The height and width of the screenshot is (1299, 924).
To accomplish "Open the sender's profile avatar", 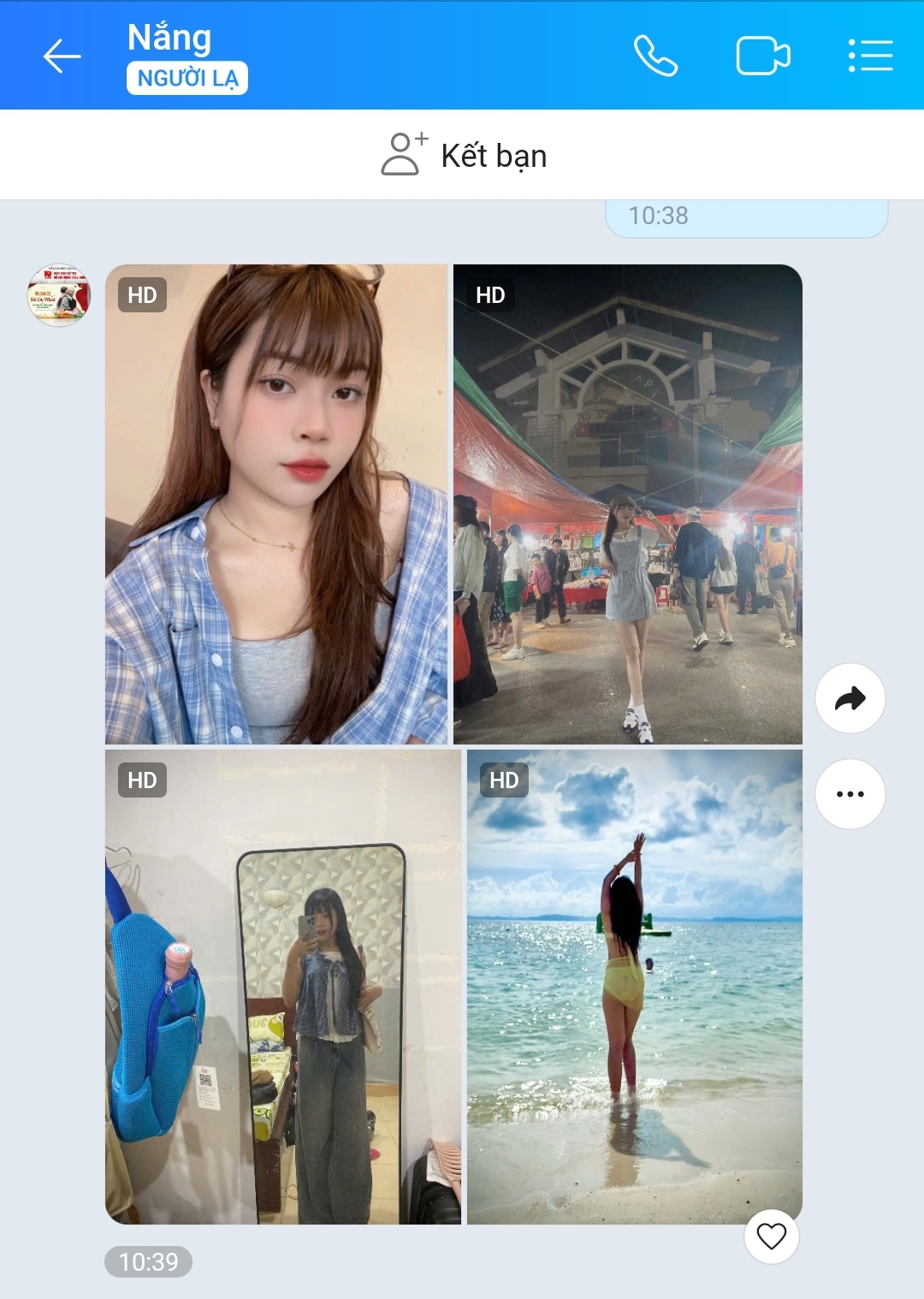I will point(58,295).
